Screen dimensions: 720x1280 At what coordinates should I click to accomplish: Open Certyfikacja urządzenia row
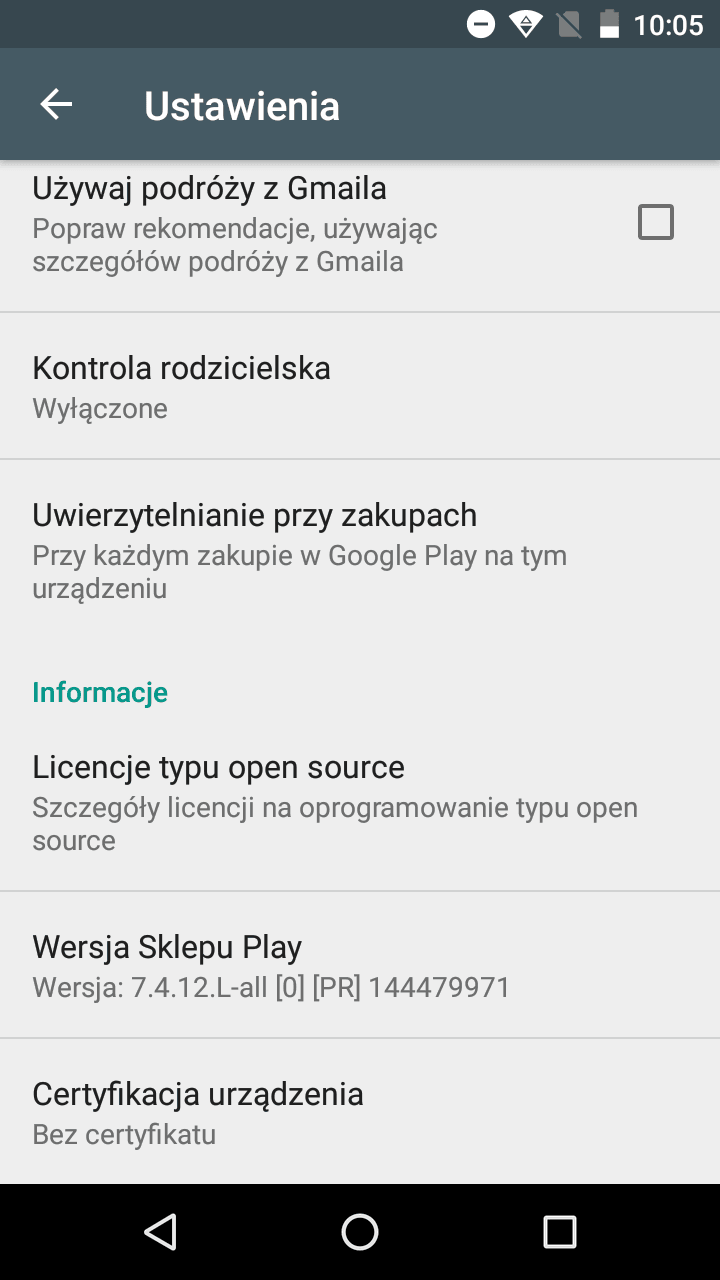coord(360,1112)
